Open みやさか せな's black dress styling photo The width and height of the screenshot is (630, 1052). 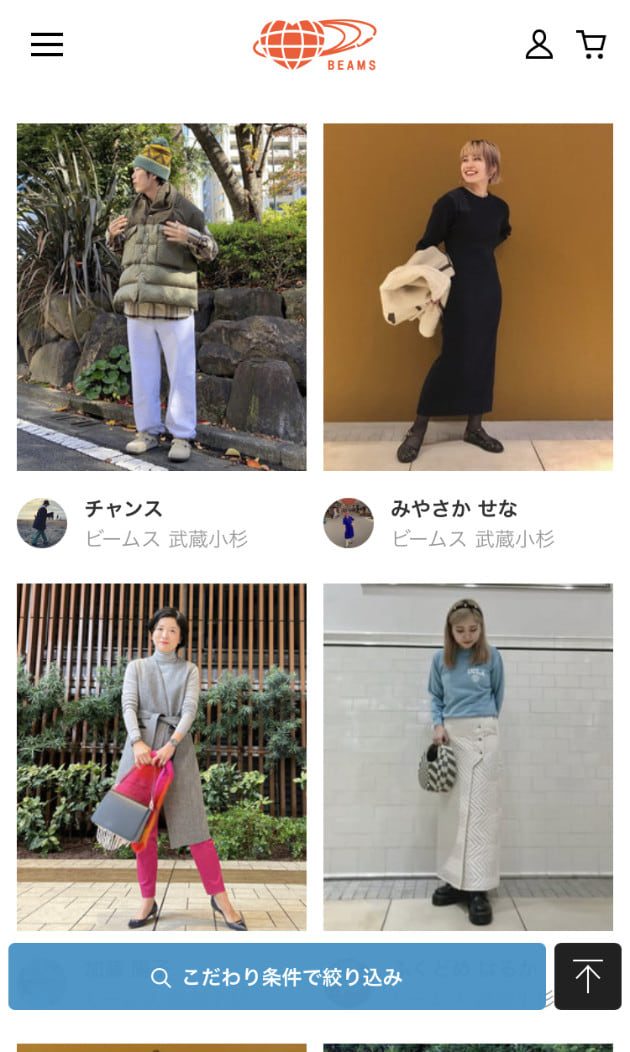(x=468, y=297)
